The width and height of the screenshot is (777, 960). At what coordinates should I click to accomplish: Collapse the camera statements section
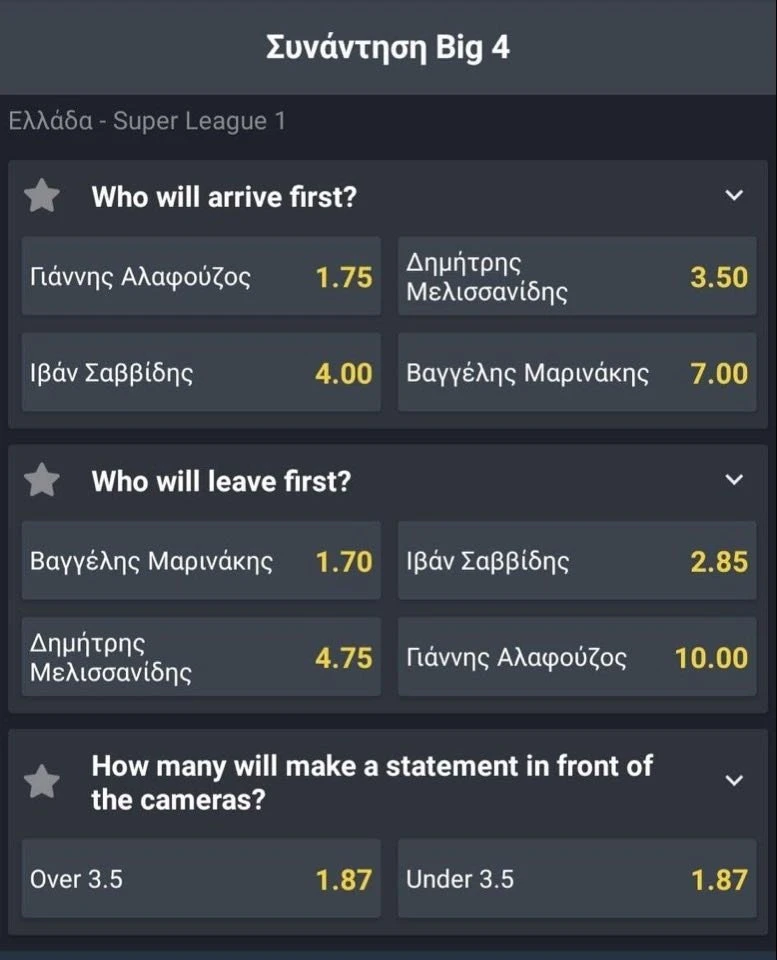[734, 780]
